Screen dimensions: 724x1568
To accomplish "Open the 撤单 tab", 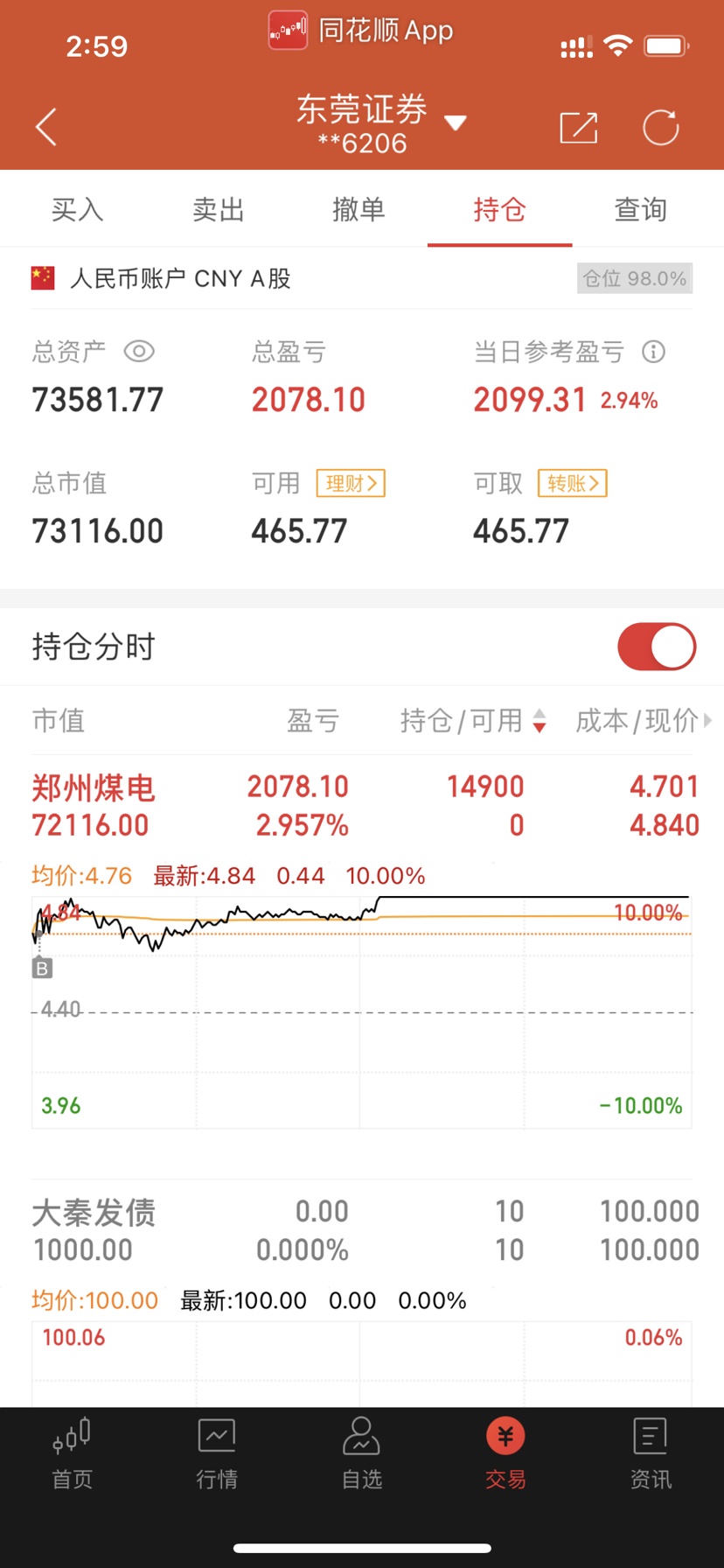I will tap(359, 209).
